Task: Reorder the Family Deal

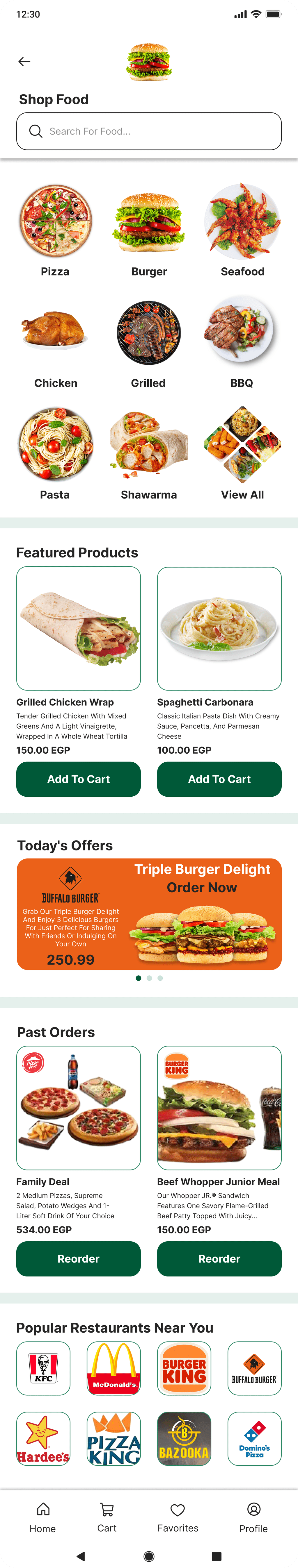Action: [79, 1258]
